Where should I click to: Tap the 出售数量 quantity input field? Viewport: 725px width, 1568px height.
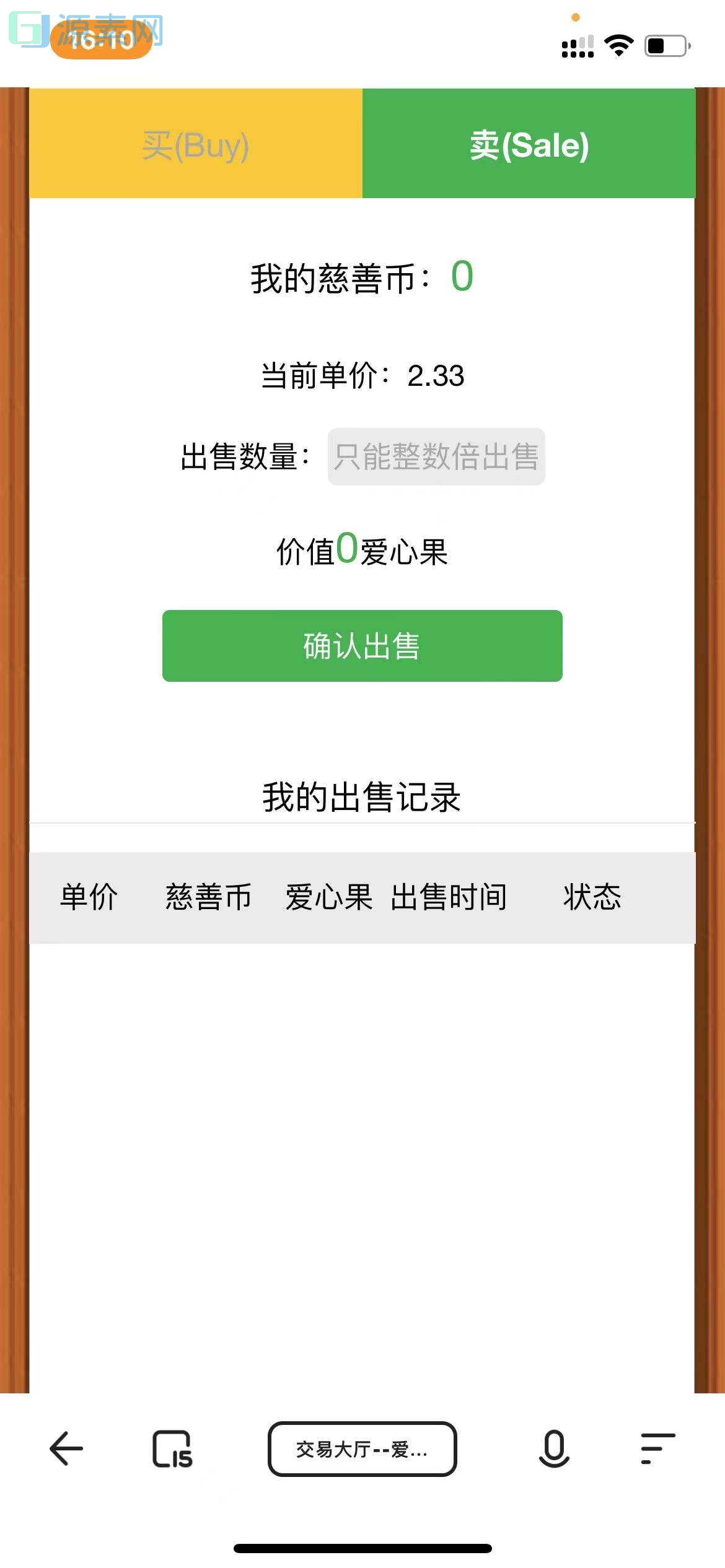(x=436, y=457)
